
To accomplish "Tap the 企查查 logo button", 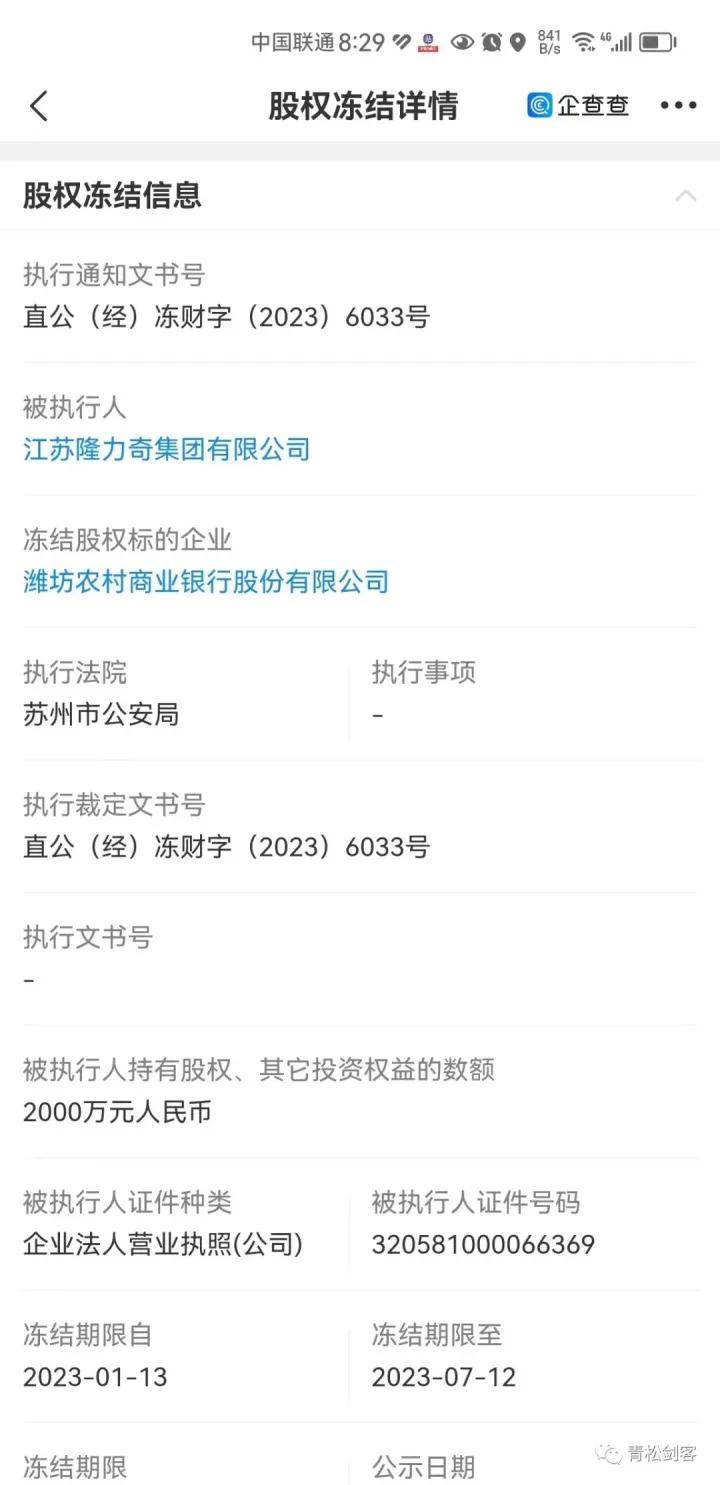I will pos(578,105).
